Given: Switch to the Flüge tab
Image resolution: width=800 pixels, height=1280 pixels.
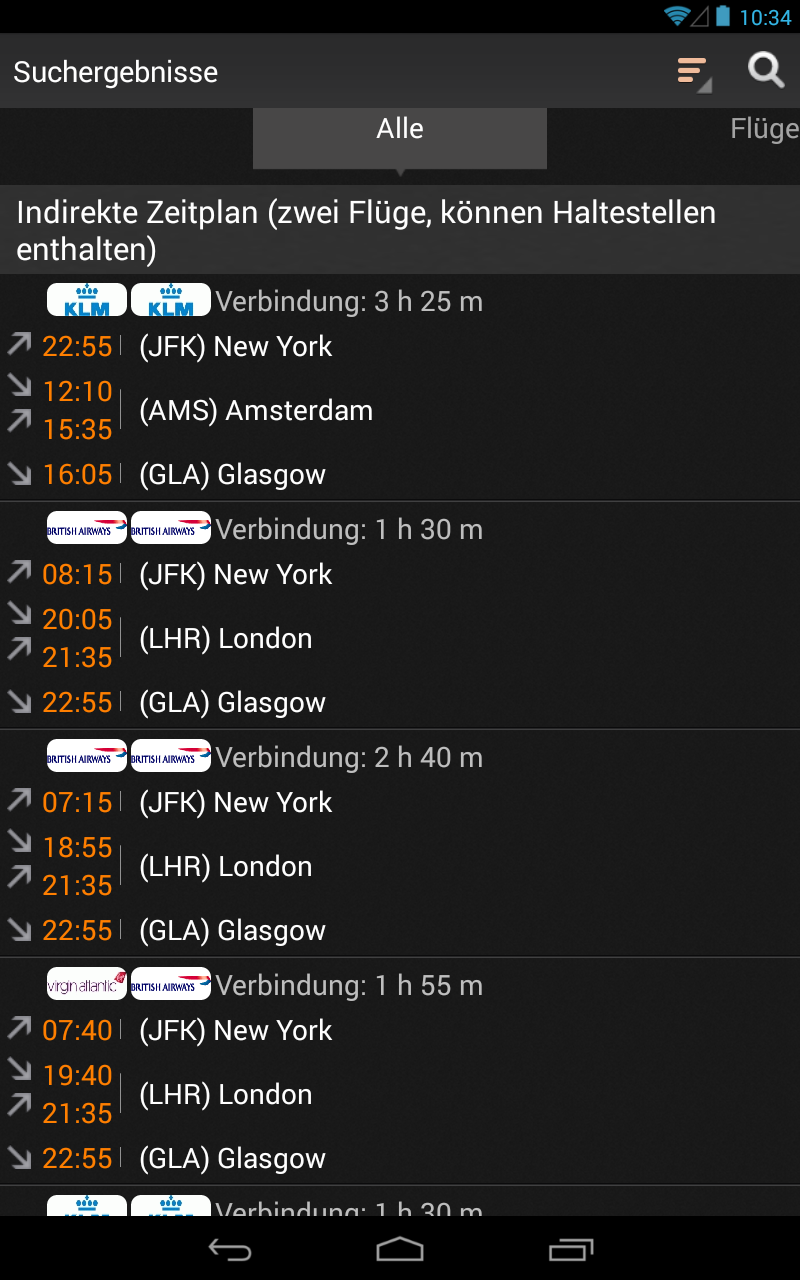Looking at the screenshot, I should 763,130.
